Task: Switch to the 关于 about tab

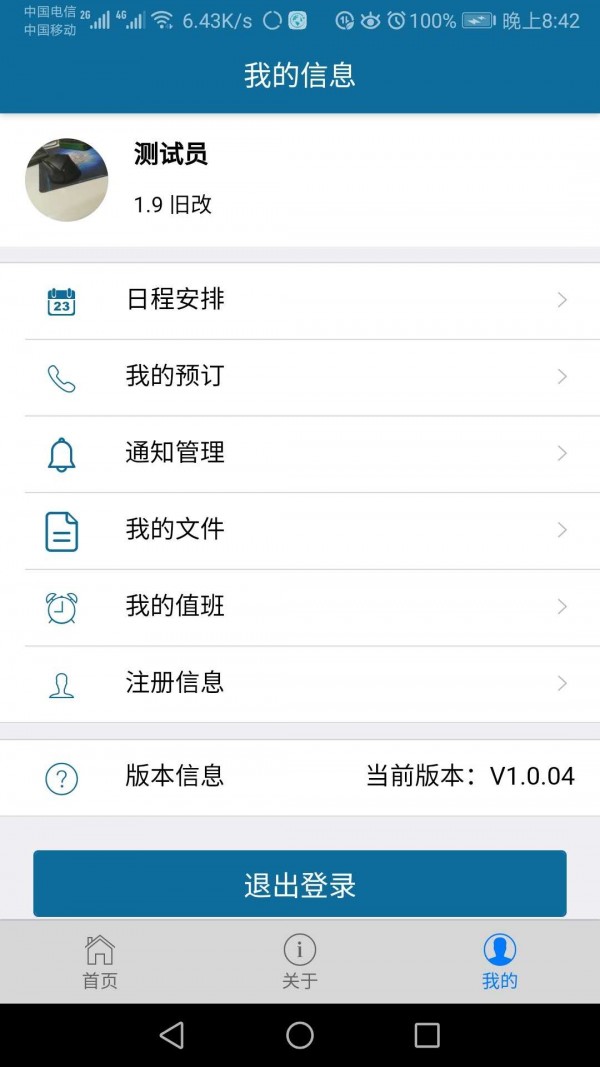Action: (x=300, y=962)
